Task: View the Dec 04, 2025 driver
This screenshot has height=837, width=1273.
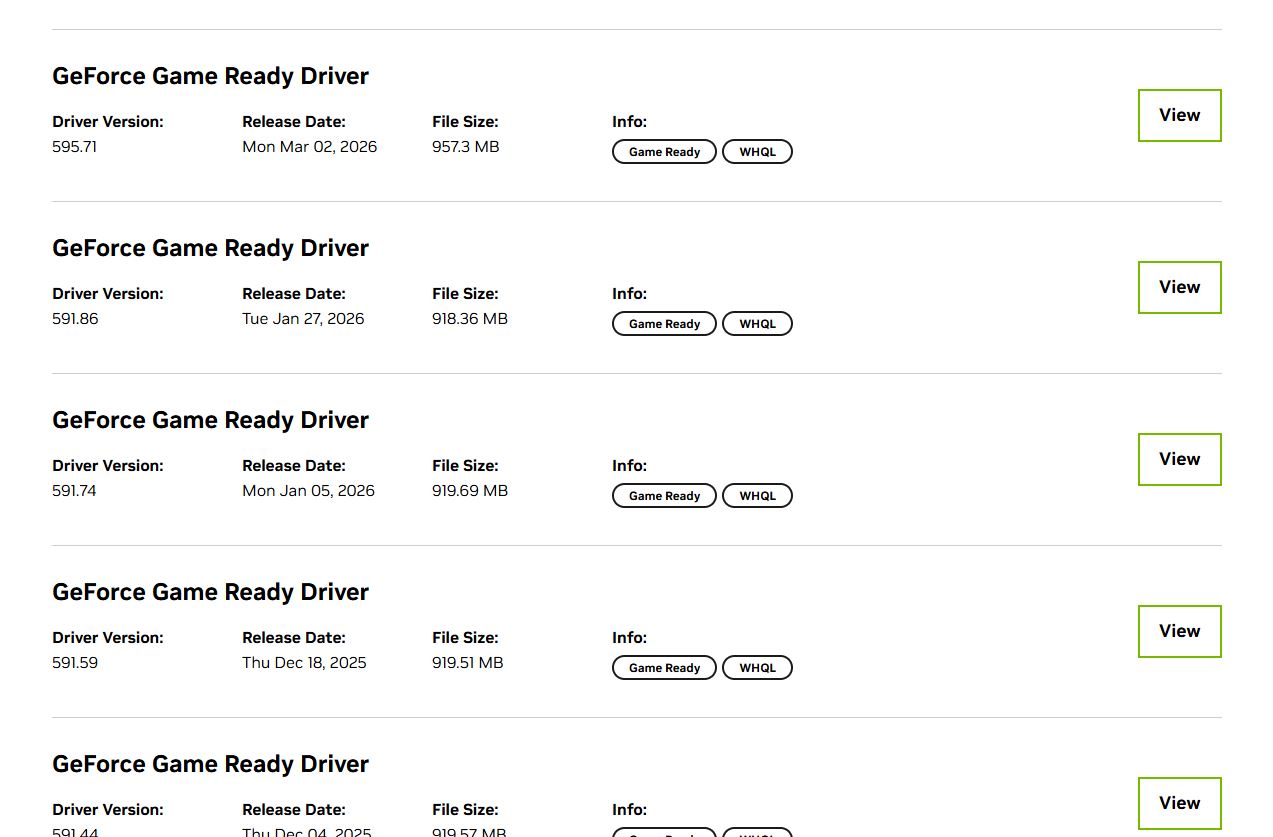Action: (1179, 803)
